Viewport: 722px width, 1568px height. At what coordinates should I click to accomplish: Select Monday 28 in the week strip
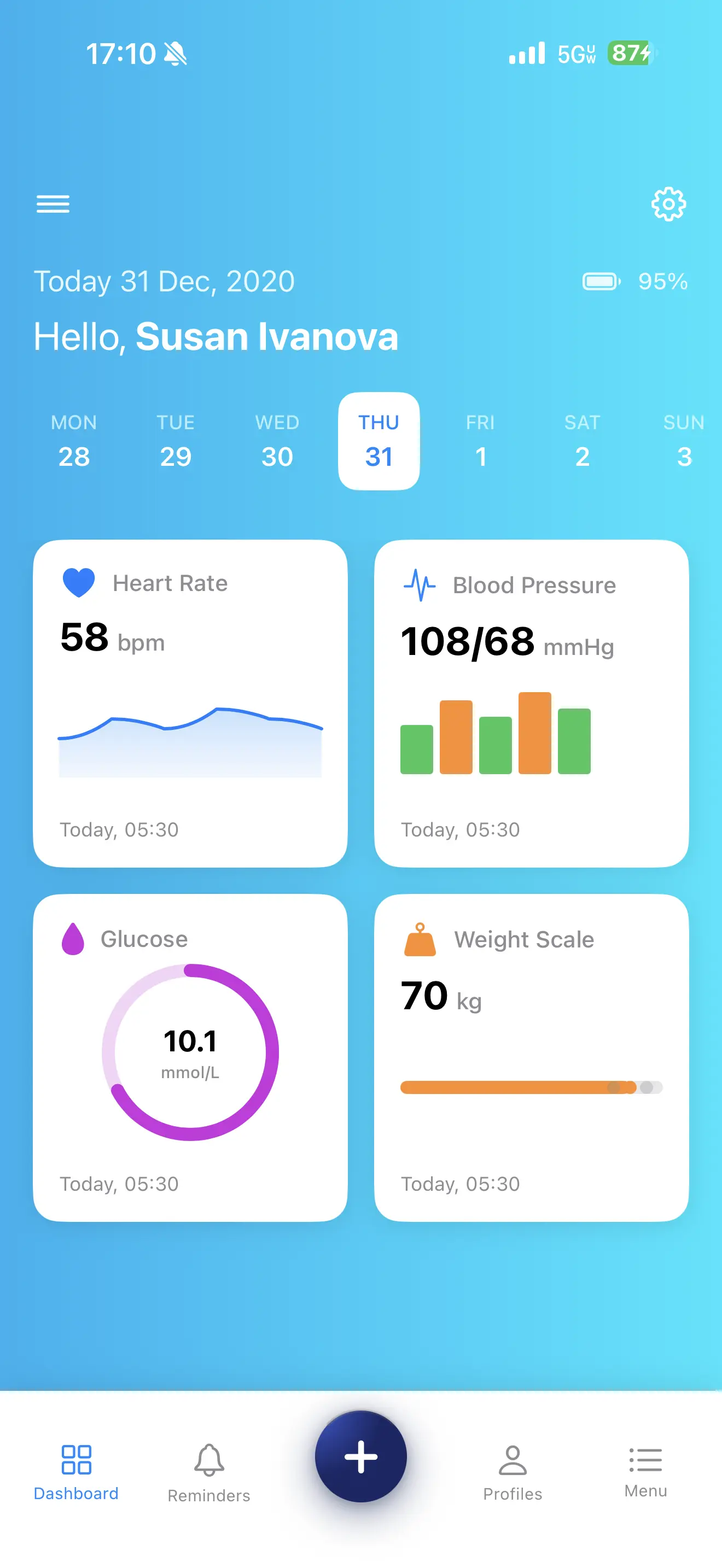pos(74,441)
